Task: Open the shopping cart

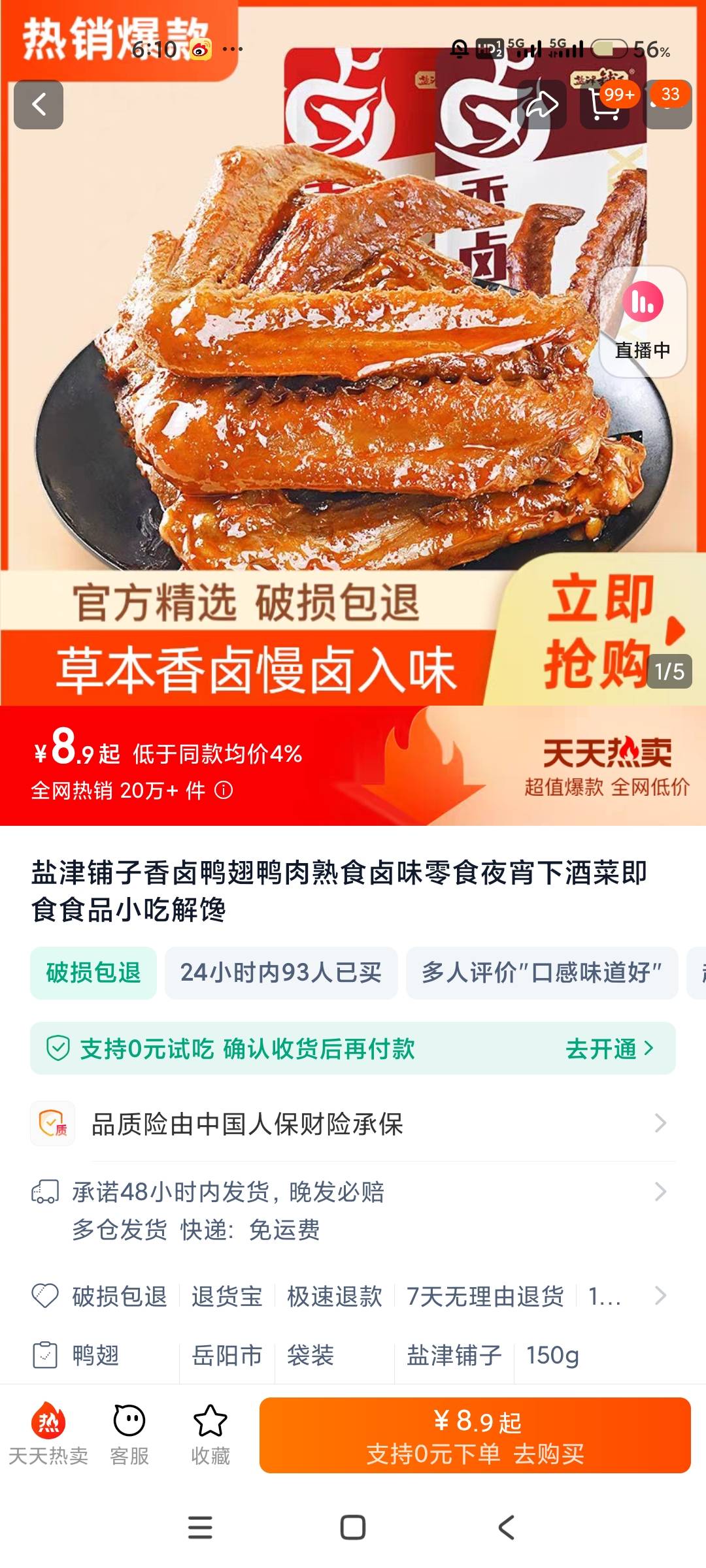Action: (605, 105)
